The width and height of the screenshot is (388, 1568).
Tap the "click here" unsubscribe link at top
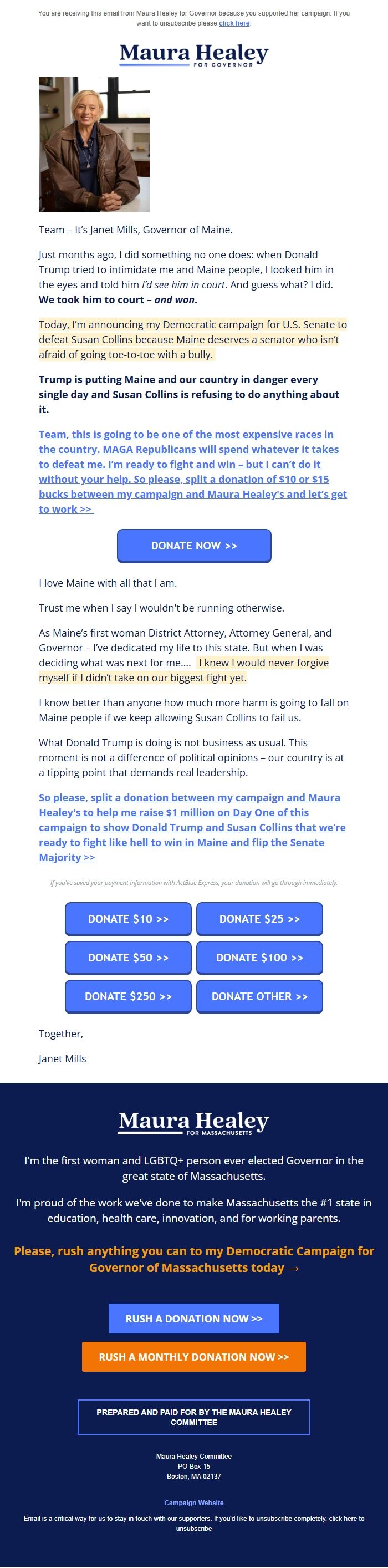pos(234,23)
